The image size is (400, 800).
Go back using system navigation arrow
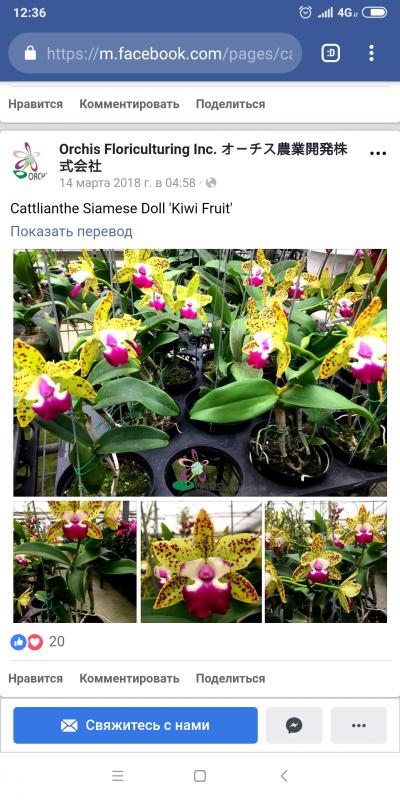pos(284,776)
